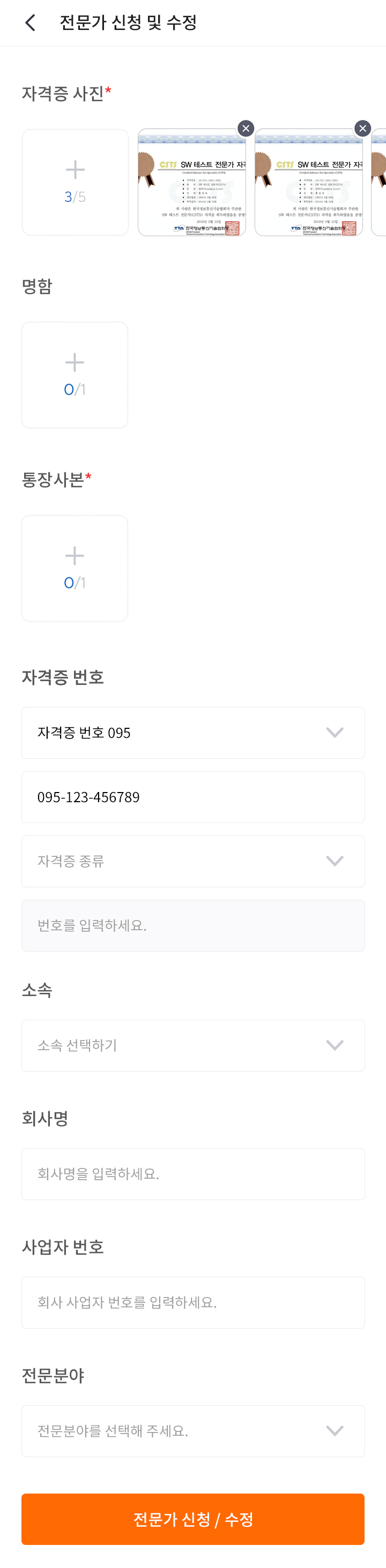The width and height of the screenshot is (386, 1568).
Task: Submit with 전문가 신청 / 수정 button
Action: tap(192, 1519)
